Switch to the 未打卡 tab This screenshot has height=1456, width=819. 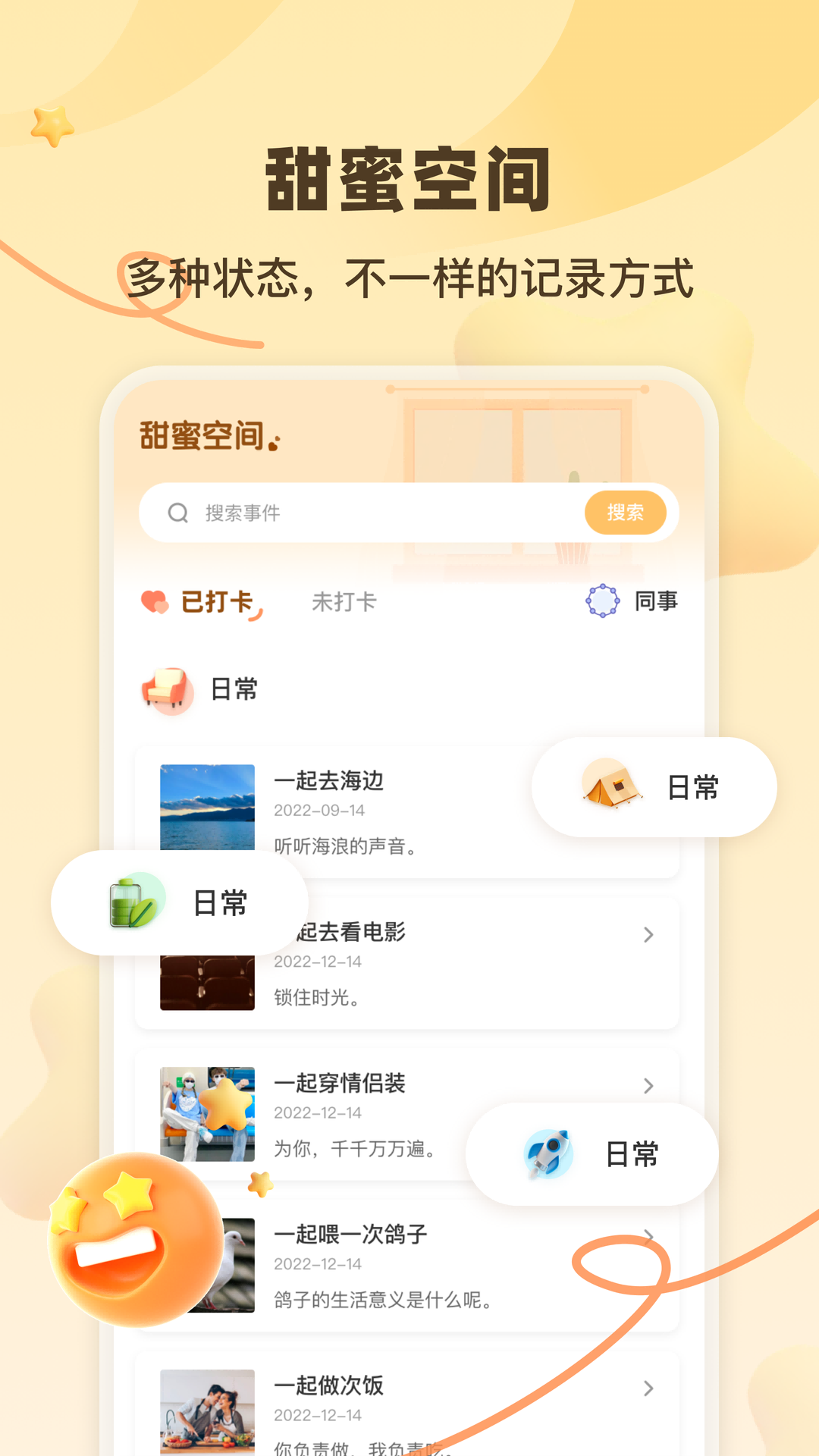(x=343, y=601)
